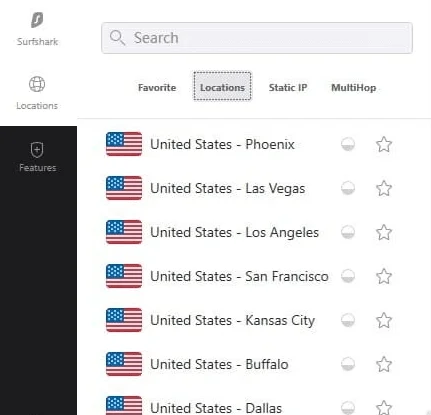This screenshot has width=431, height=415.
Task: Select the Locations tab
Action: pos(222,86)
